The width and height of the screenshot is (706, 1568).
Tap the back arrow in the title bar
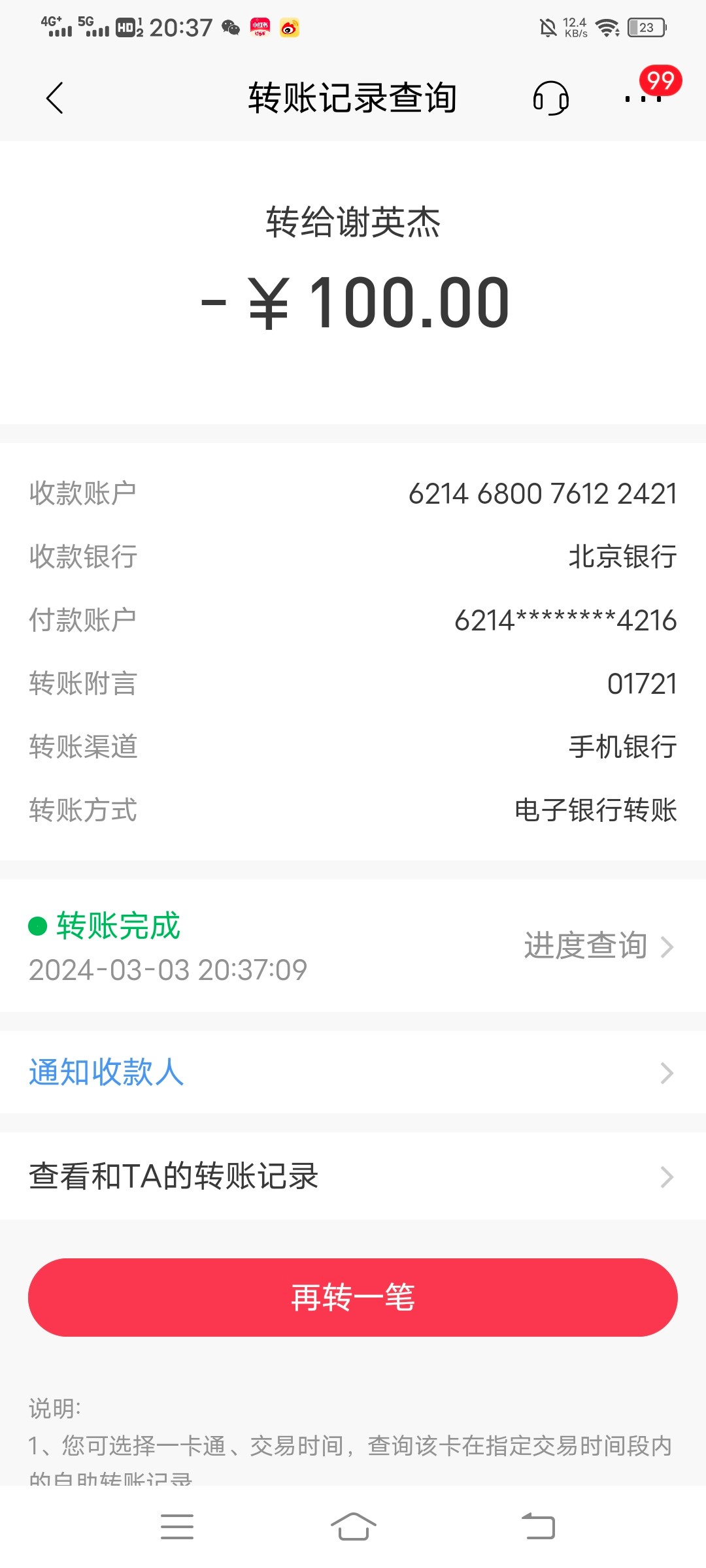[56, 98]
